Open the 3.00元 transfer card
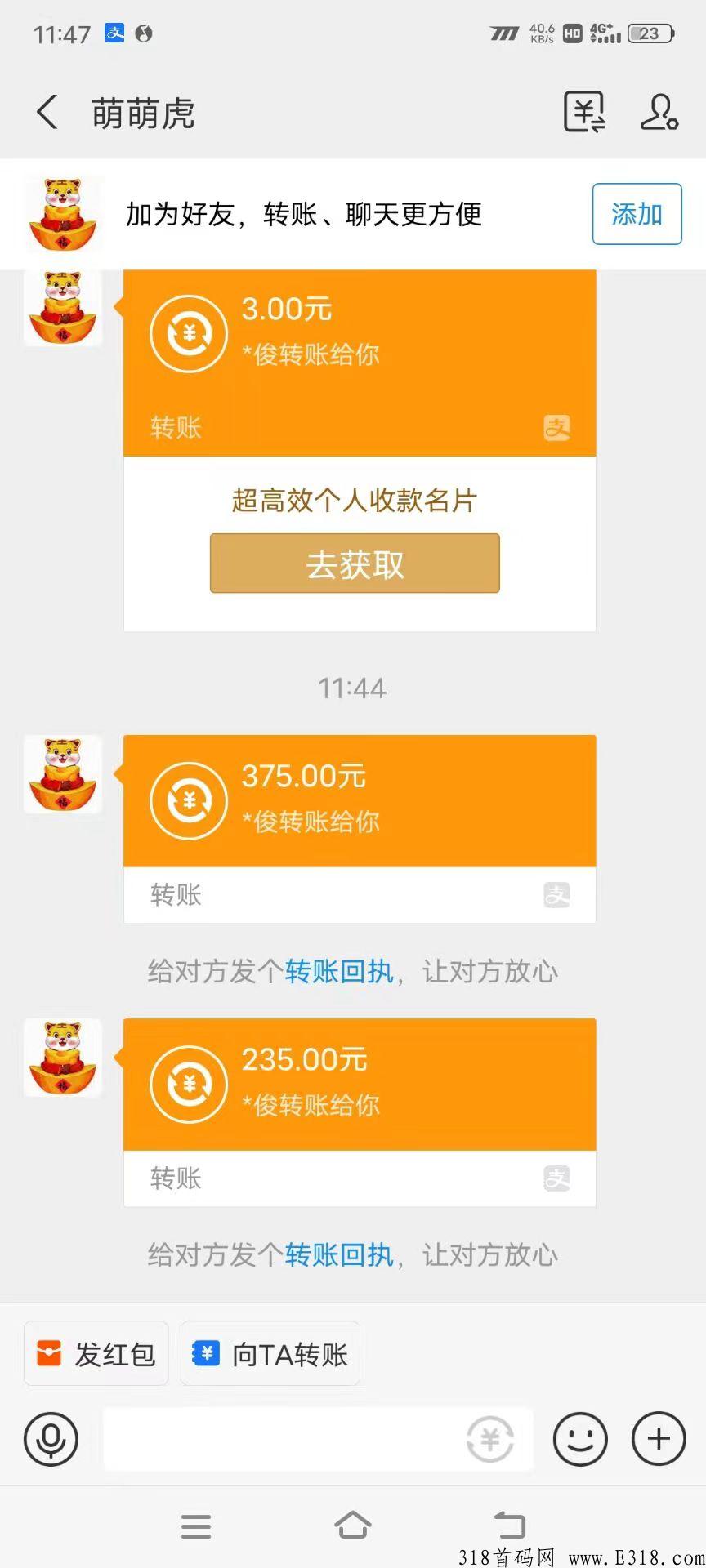 pos(360,363)
